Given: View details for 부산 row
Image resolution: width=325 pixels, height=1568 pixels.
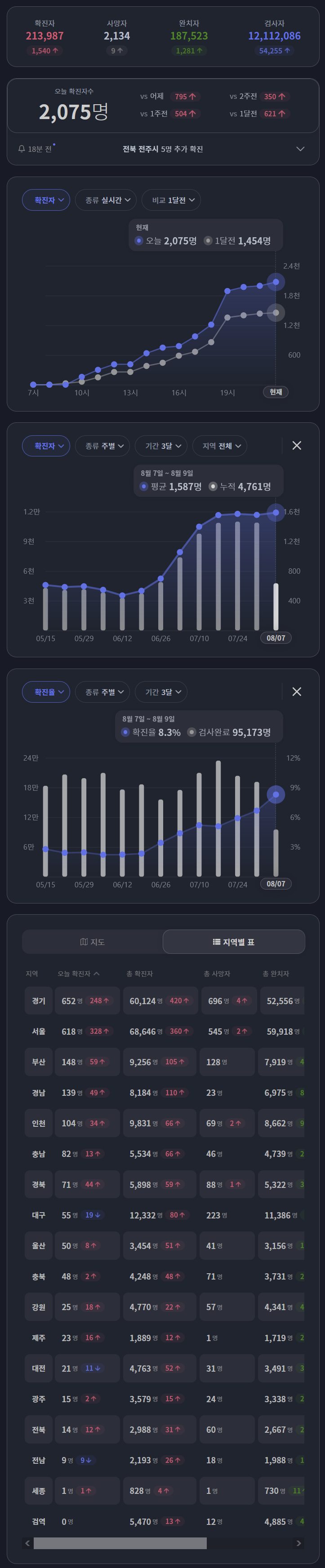Looking at the screenshot, I should [38, 1062].
